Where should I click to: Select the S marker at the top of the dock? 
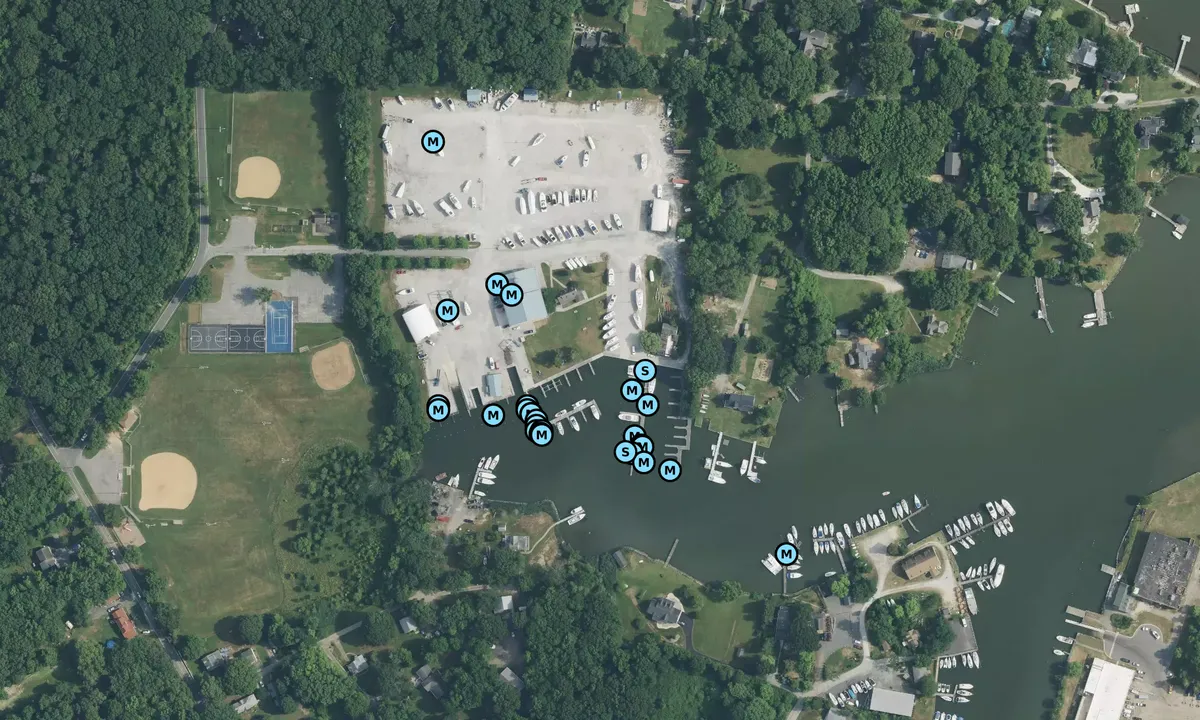(645, 371)
